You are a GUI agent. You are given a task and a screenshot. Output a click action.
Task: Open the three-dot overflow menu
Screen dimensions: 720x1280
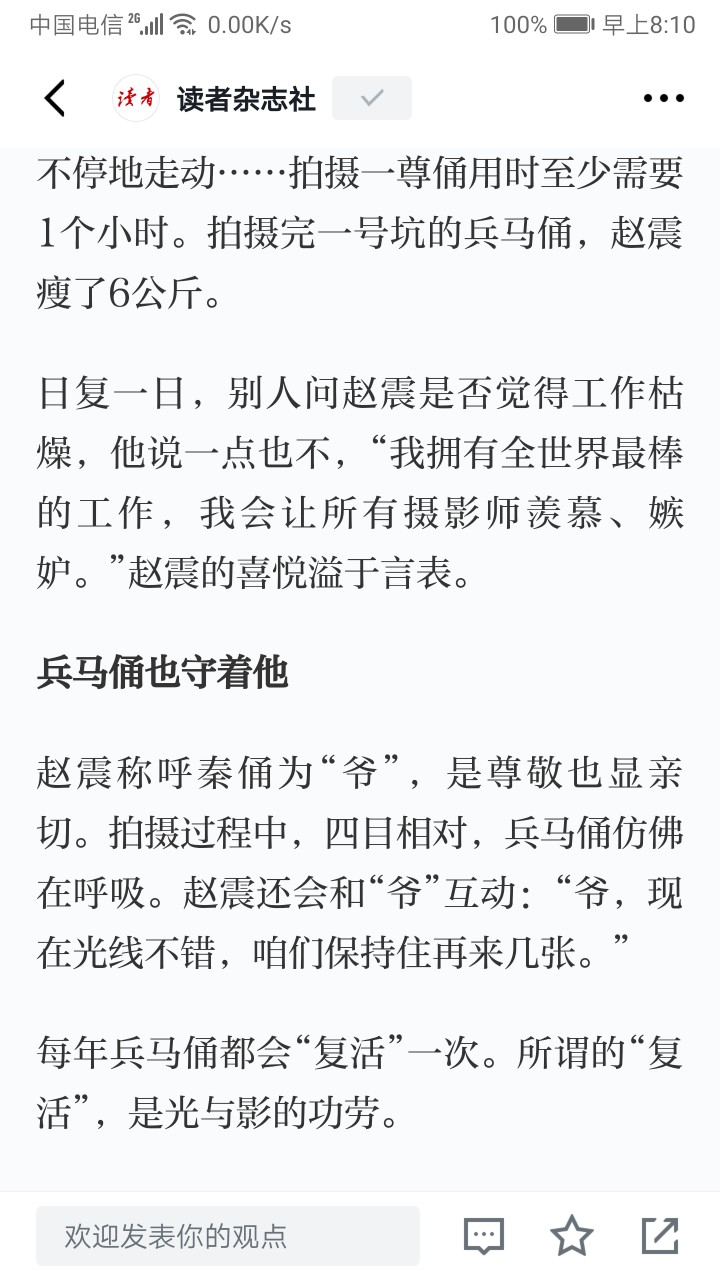662,98
